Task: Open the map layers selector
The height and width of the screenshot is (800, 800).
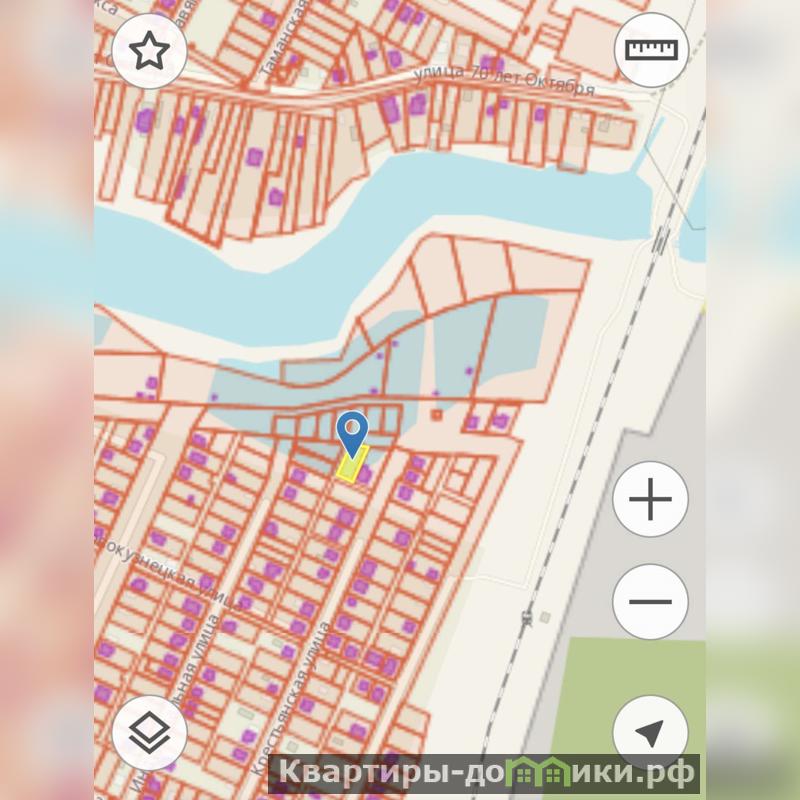Action: [x=150, y=733]
